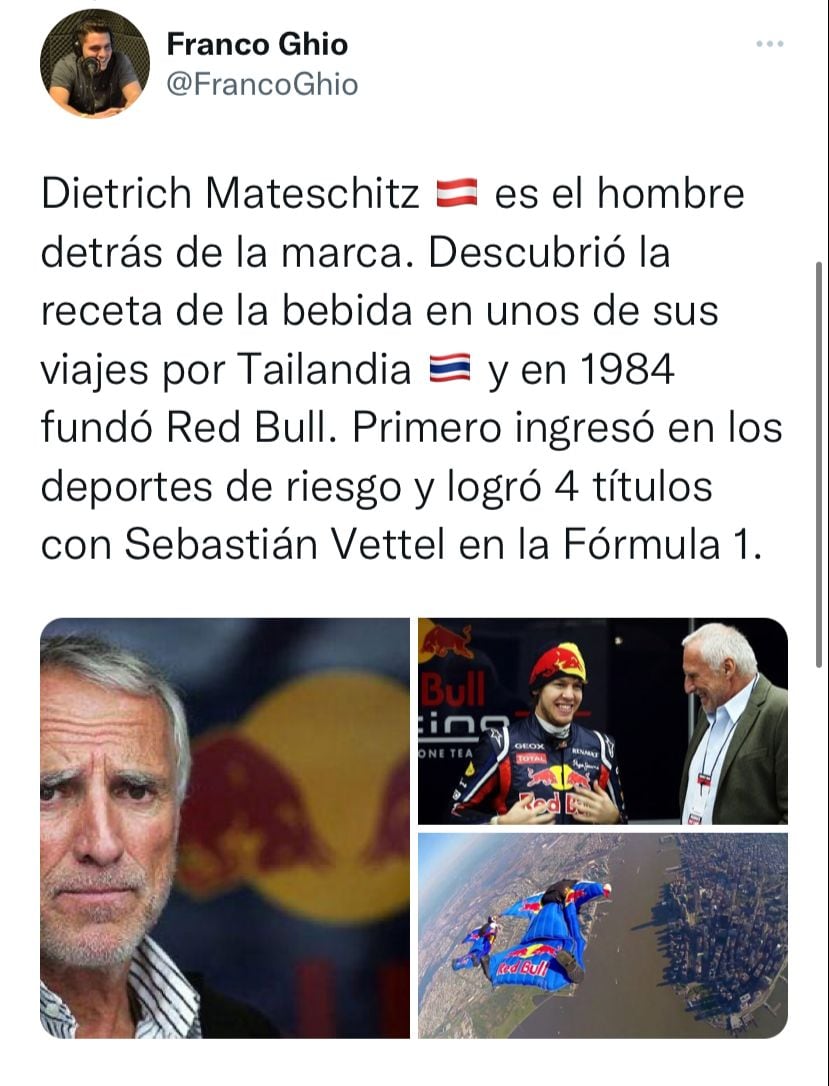The height and width of the screenshot is (1086, 829).
Task: Open Franco Ghio's profile picture
Action: (94, 64)
